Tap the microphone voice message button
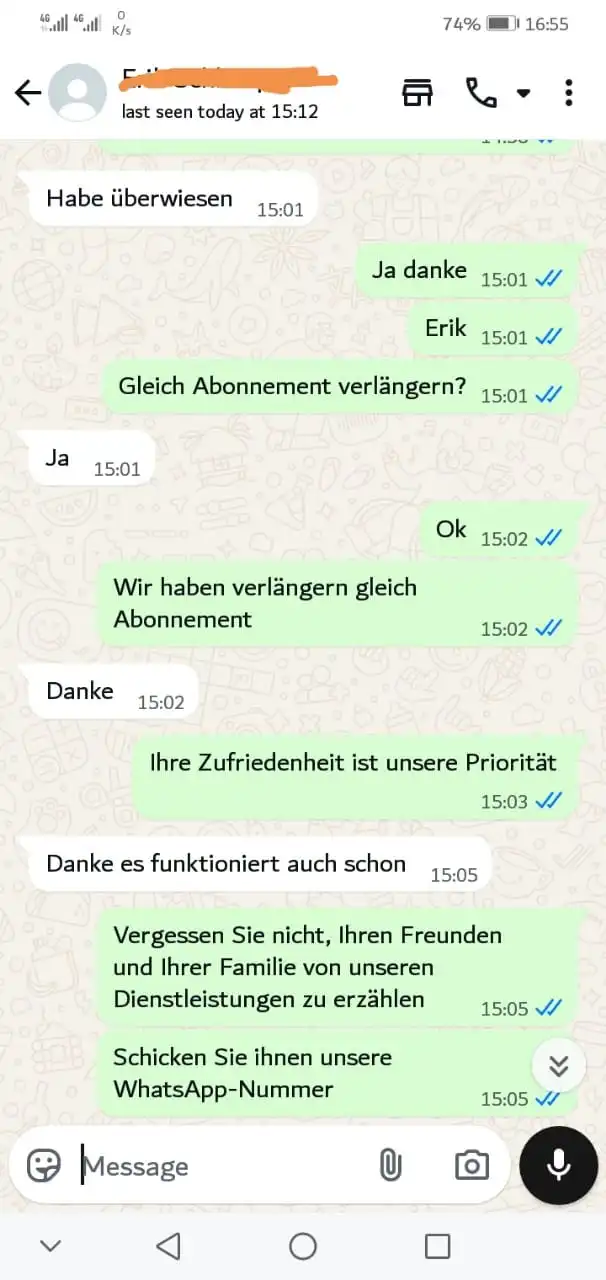This screenshot has width=606, height=1280. click(558, 1165)
